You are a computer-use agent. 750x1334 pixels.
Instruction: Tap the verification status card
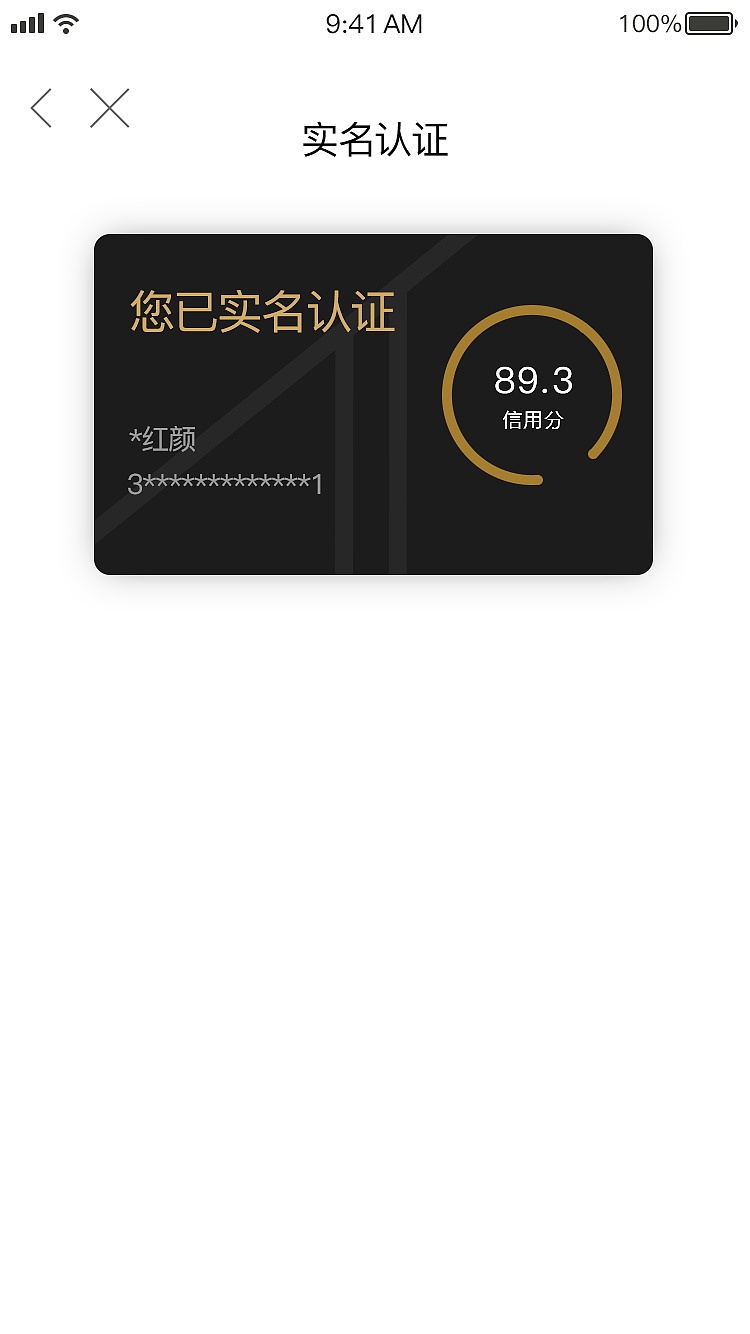pos(373,404)
